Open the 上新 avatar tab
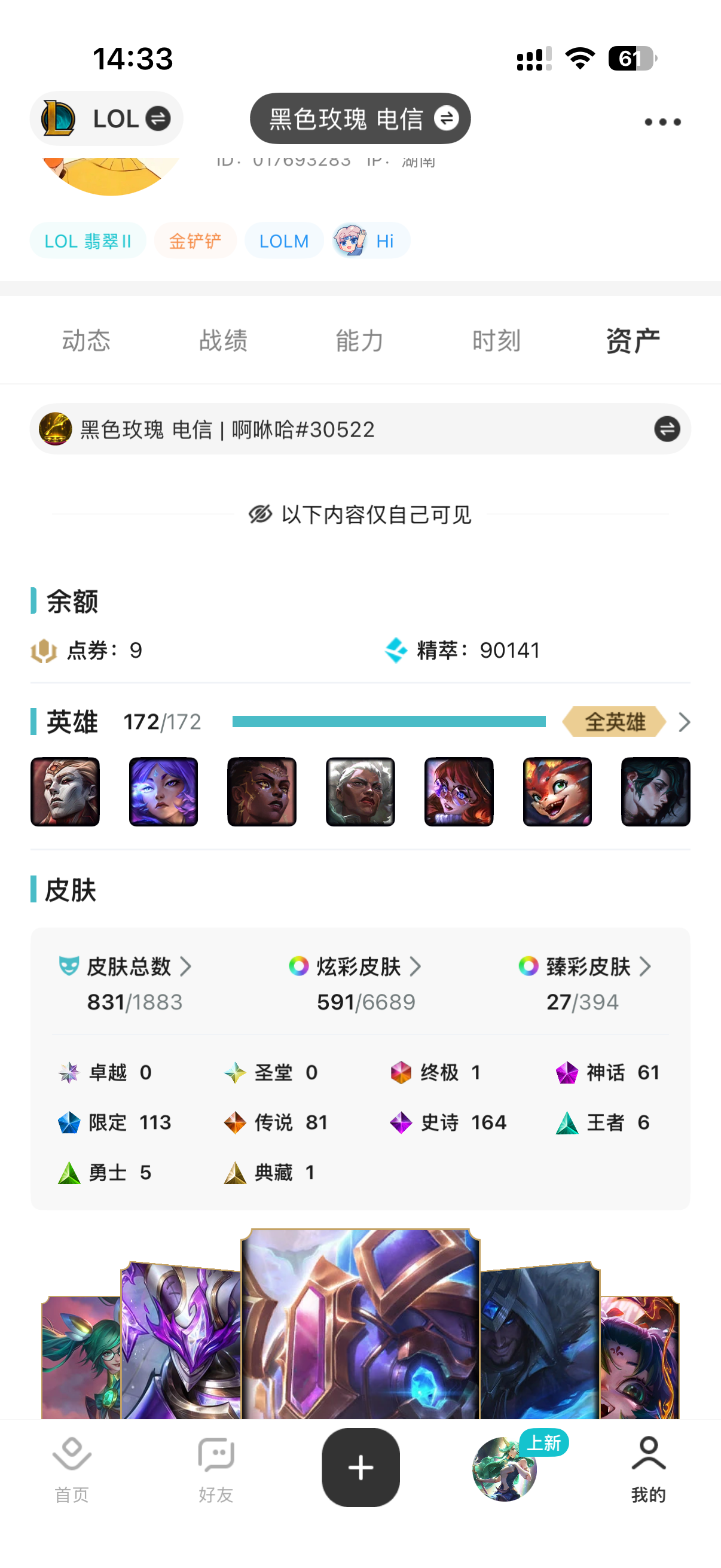This screenshot has height=1568, width=721. point(505,1469)
